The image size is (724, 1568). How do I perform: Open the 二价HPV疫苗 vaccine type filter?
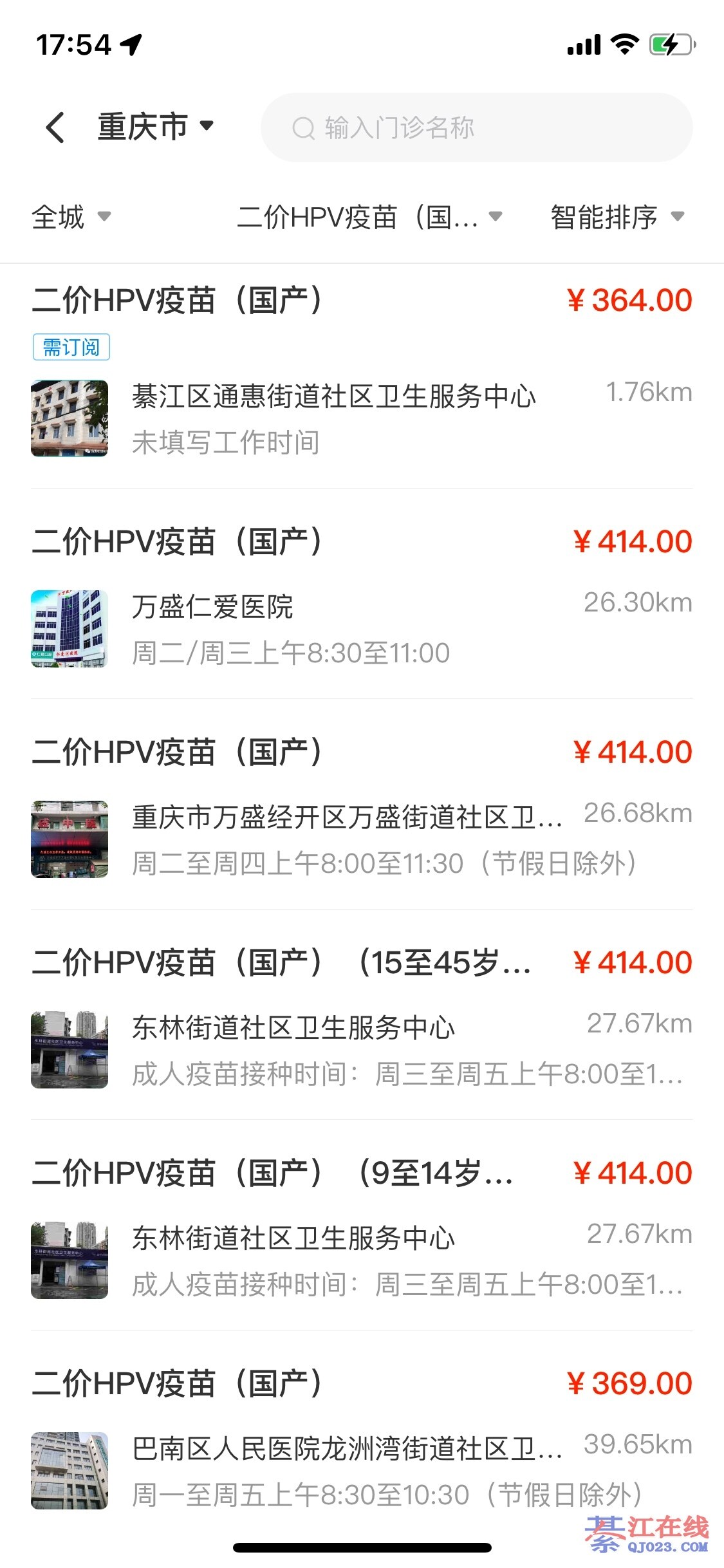point(369,217)
